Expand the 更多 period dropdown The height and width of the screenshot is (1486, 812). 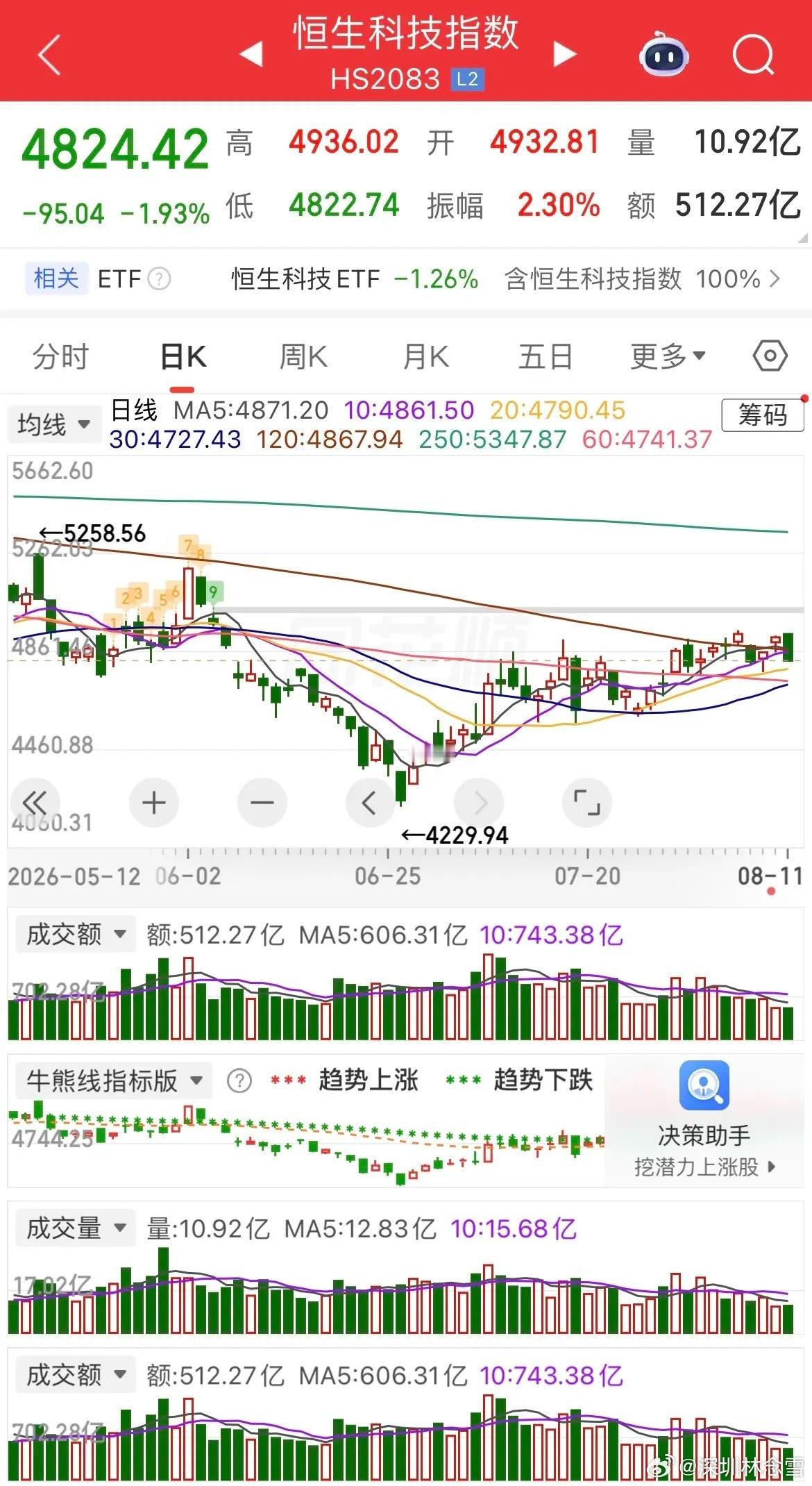(x=667, y=357)
